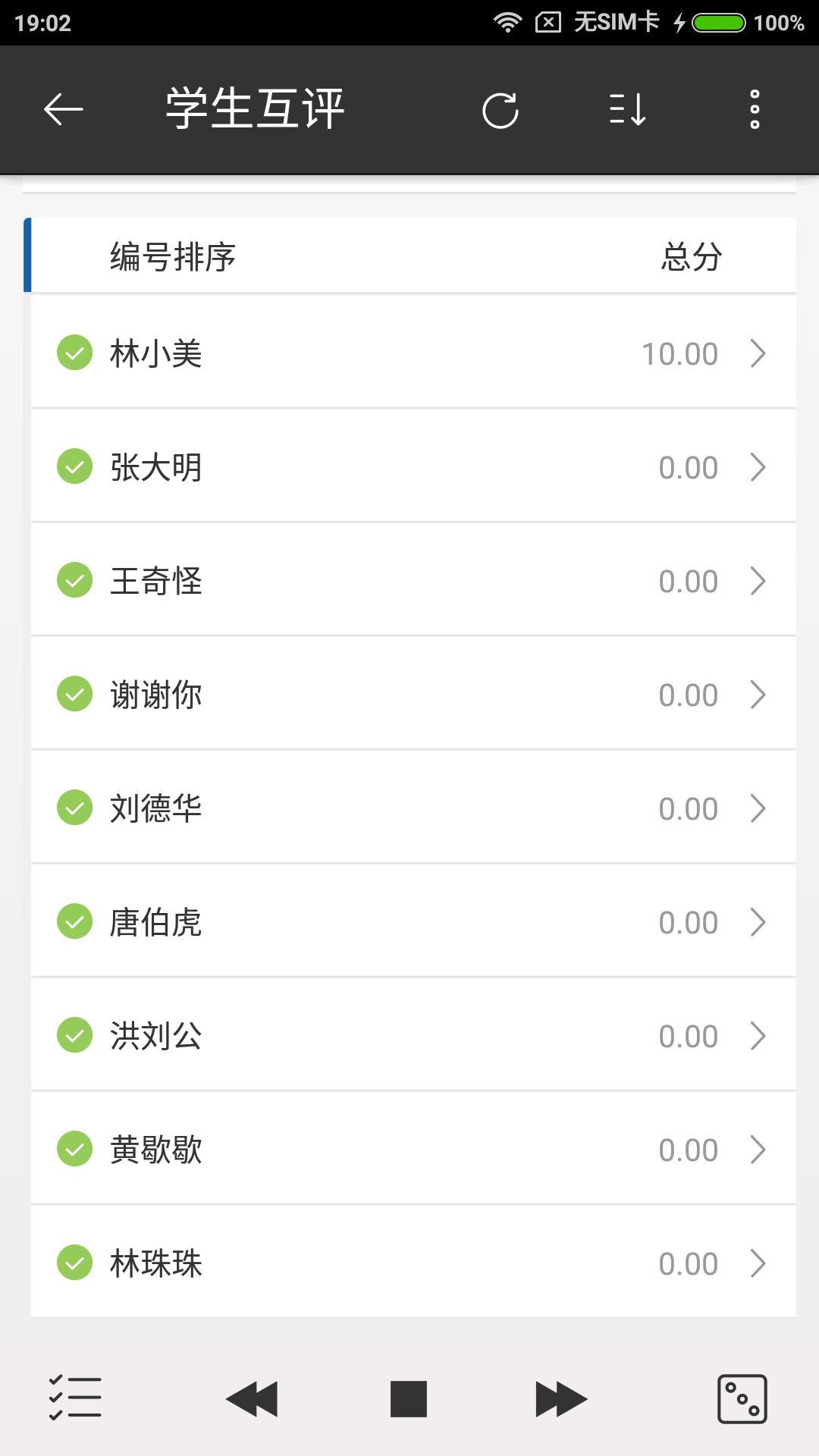This screenshot has width=819, height=1456.
Task: Open the checklist icon in bottom bar
Action: tap(75, 1398)
